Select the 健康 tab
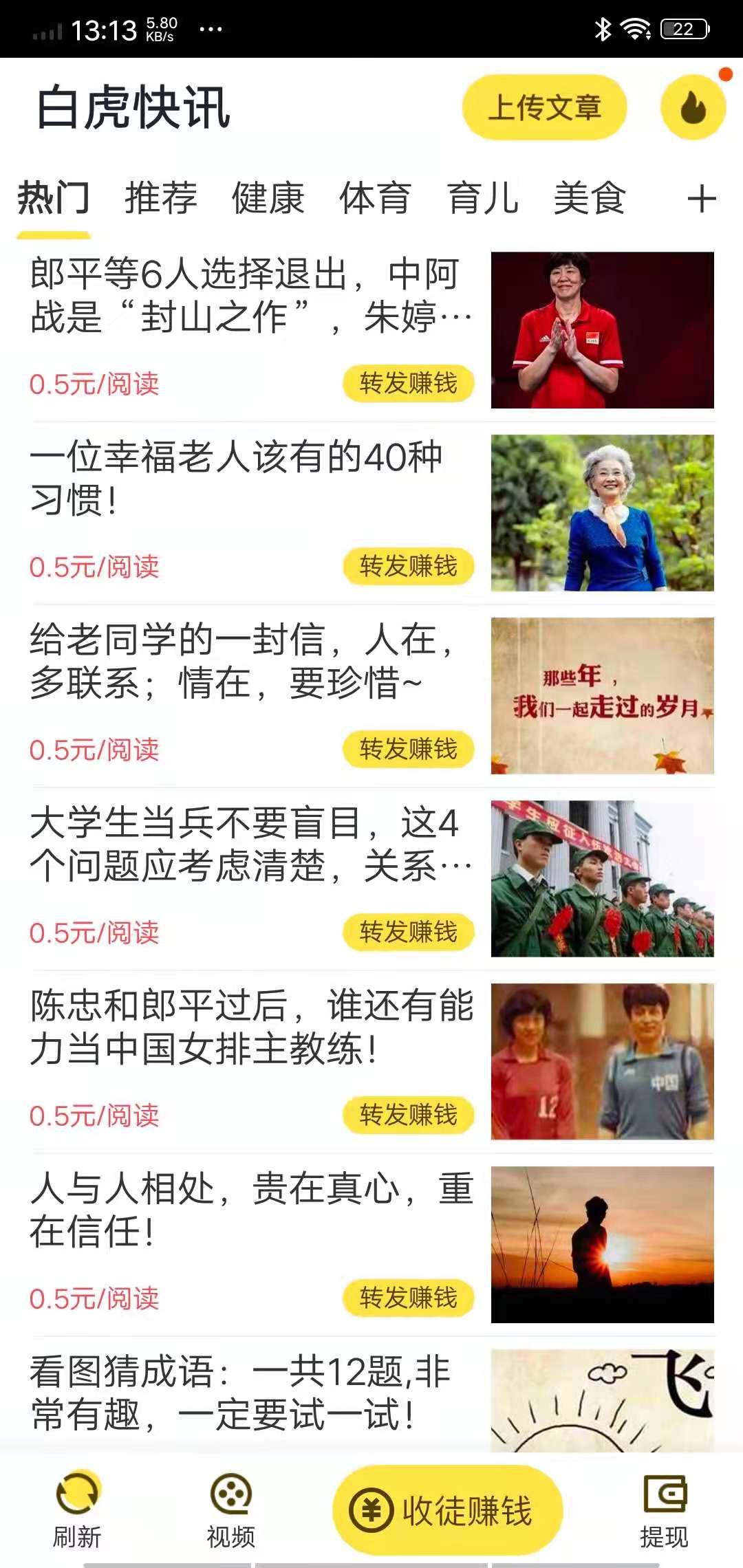Image resolution: width=743 pixels, height=1568 pixels. pos(268,199)
